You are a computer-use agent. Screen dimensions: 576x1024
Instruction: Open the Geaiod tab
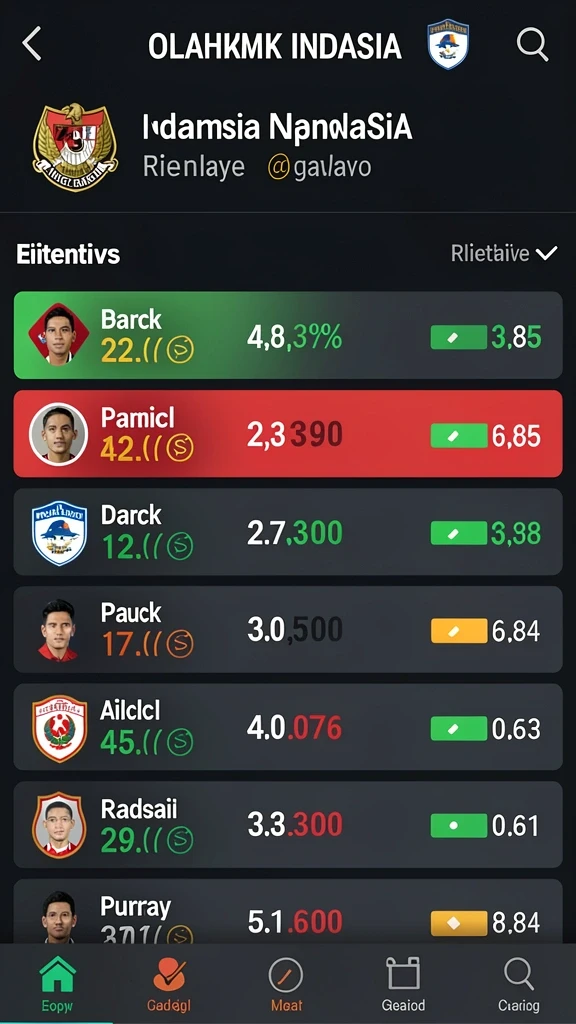click(403, 984)
